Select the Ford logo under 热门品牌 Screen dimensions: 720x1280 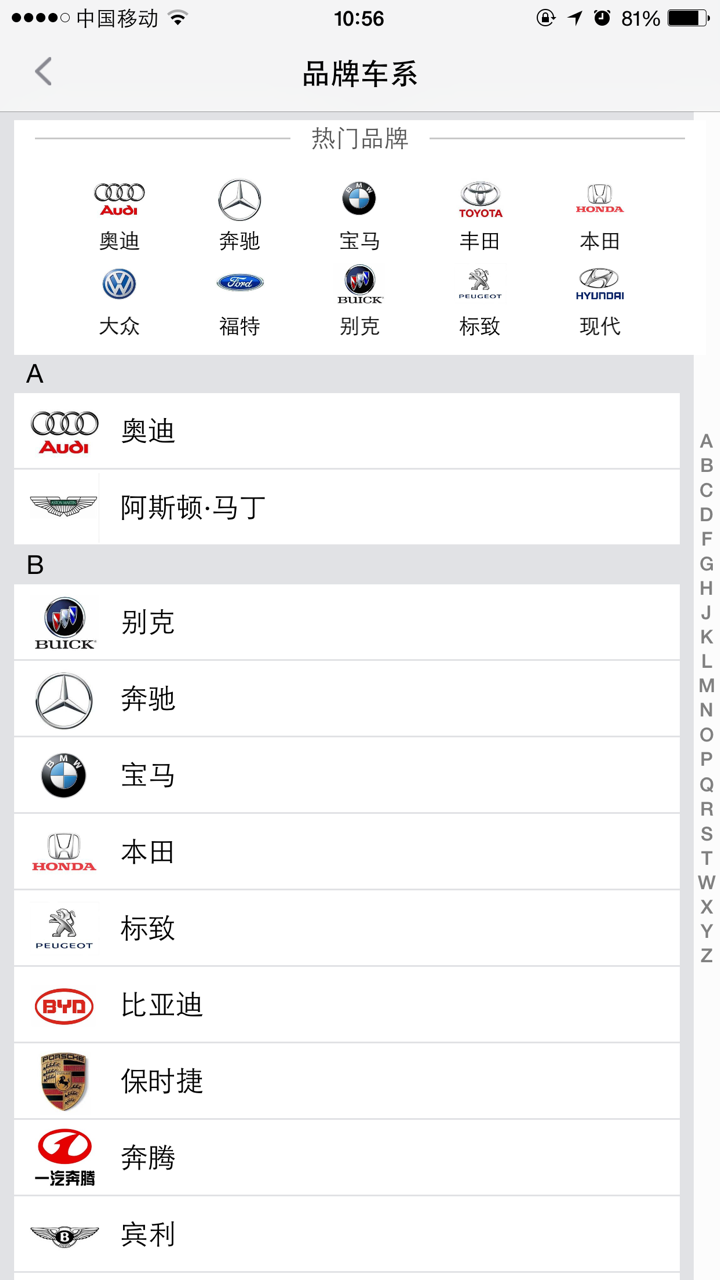tap(240, 283)
